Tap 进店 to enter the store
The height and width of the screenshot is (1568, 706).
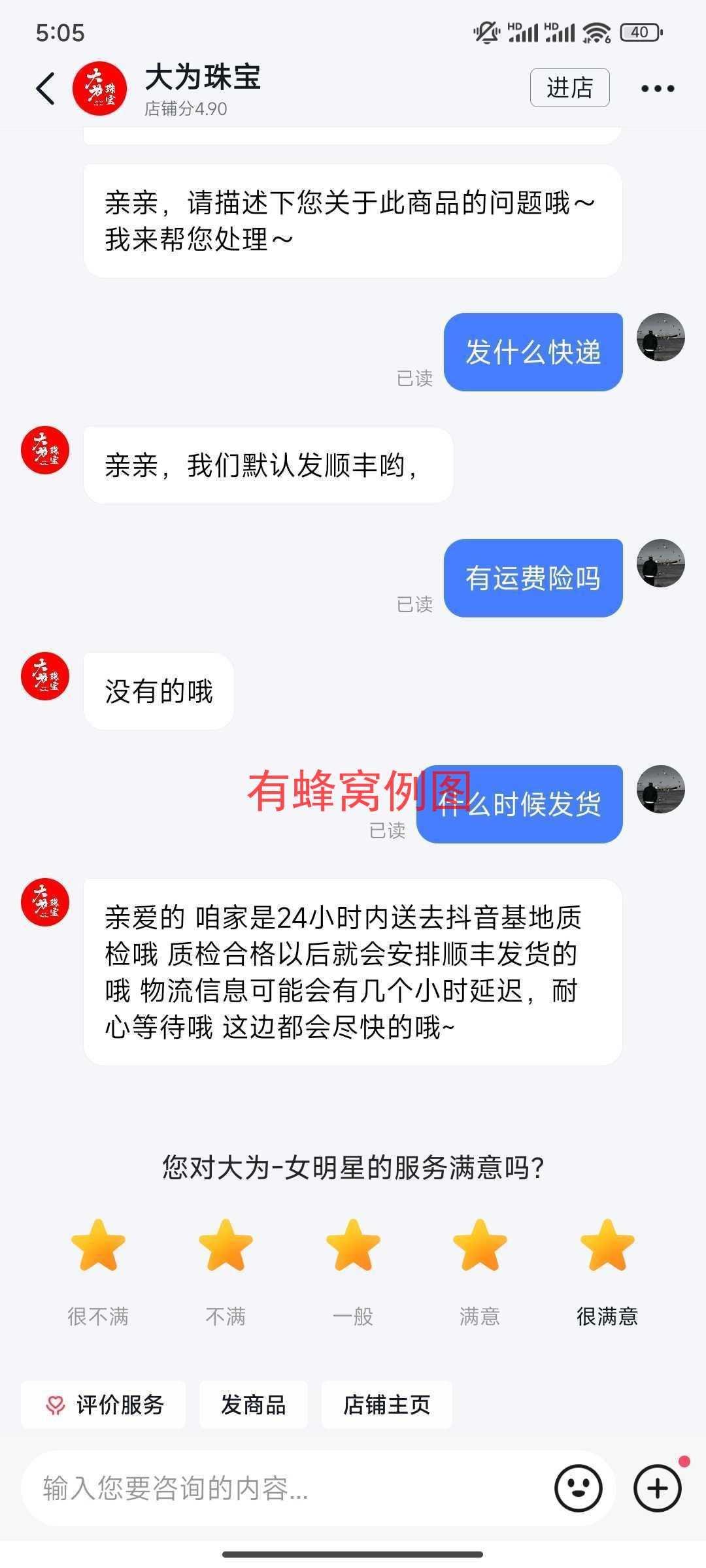pyautogui.click(x=569, y=88)
